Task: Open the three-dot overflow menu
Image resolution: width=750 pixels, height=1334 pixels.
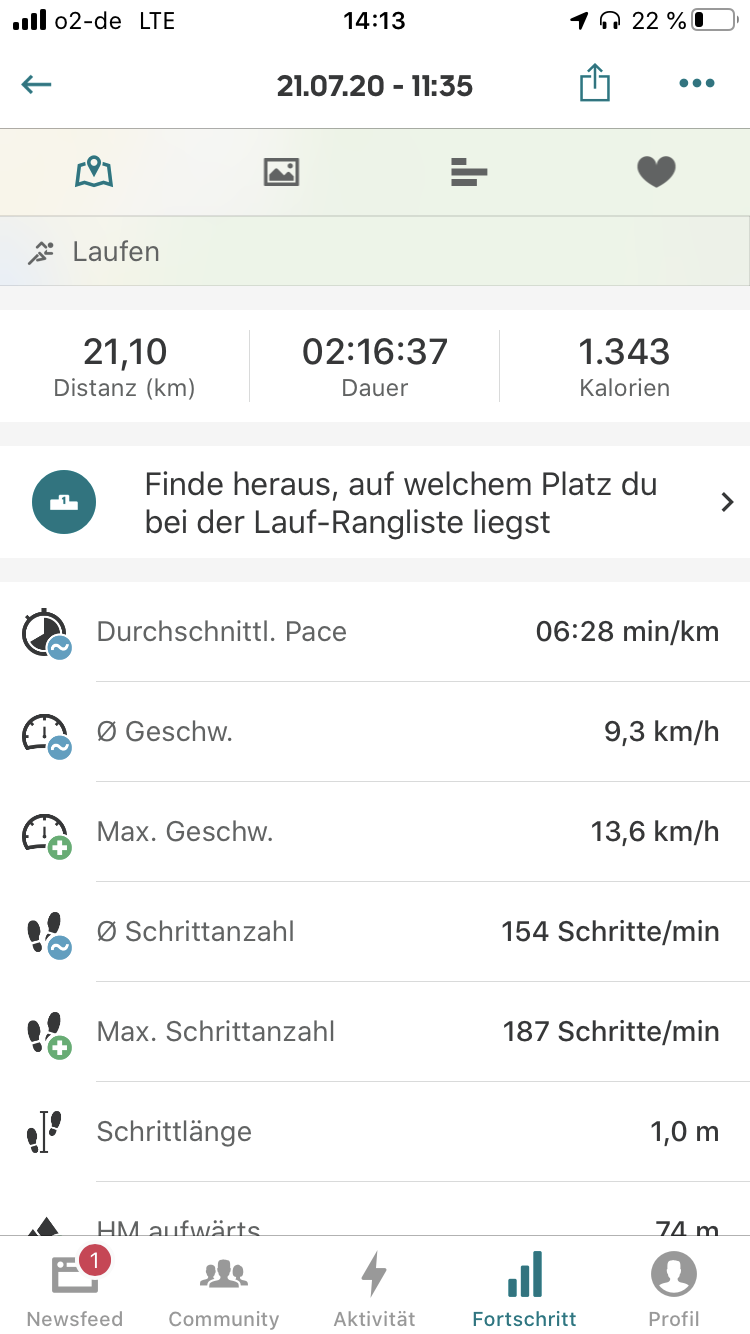Action: tap(696, 84)
